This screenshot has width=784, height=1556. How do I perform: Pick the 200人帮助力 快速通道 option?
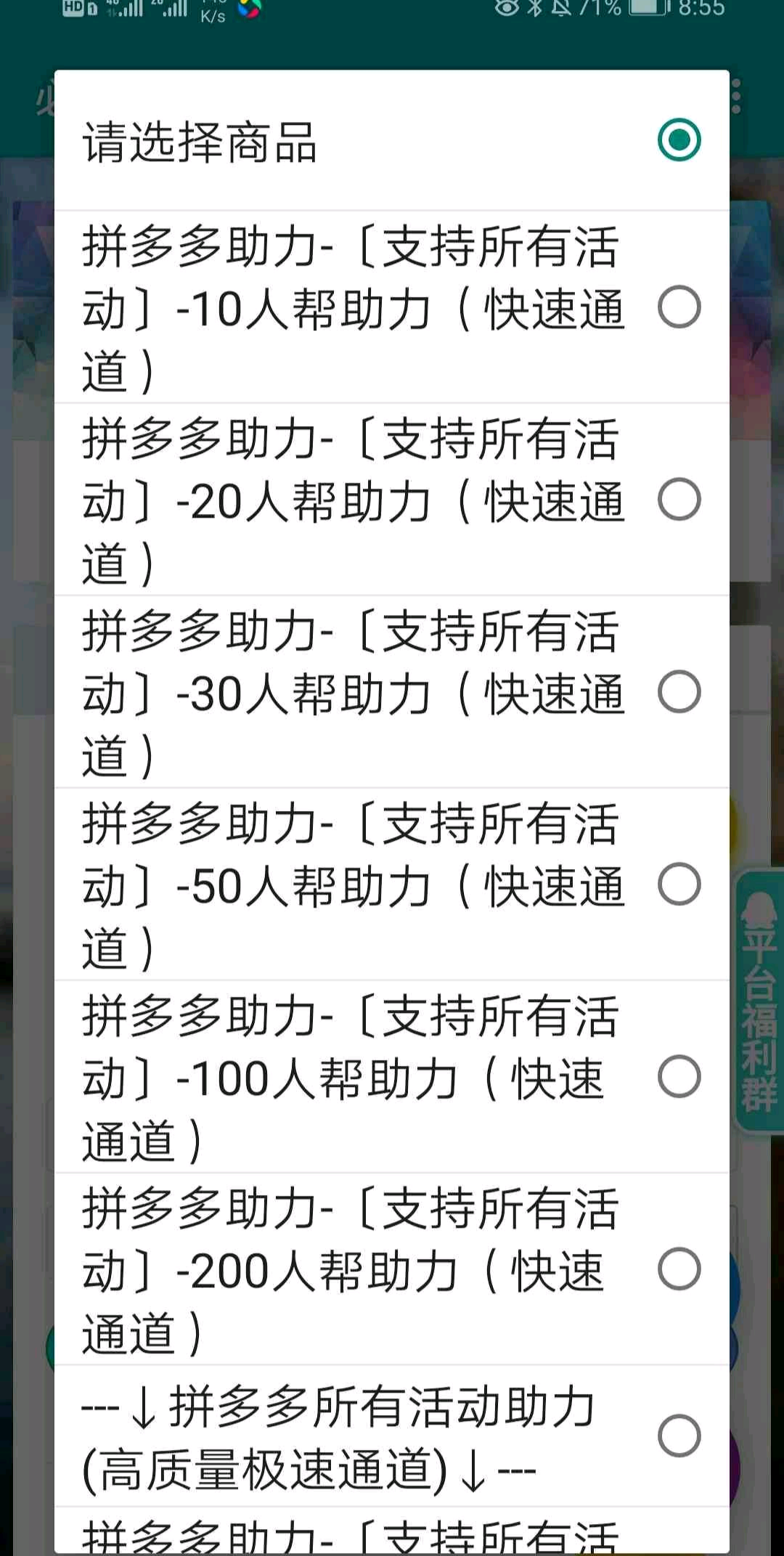(x=391, y=1269)
